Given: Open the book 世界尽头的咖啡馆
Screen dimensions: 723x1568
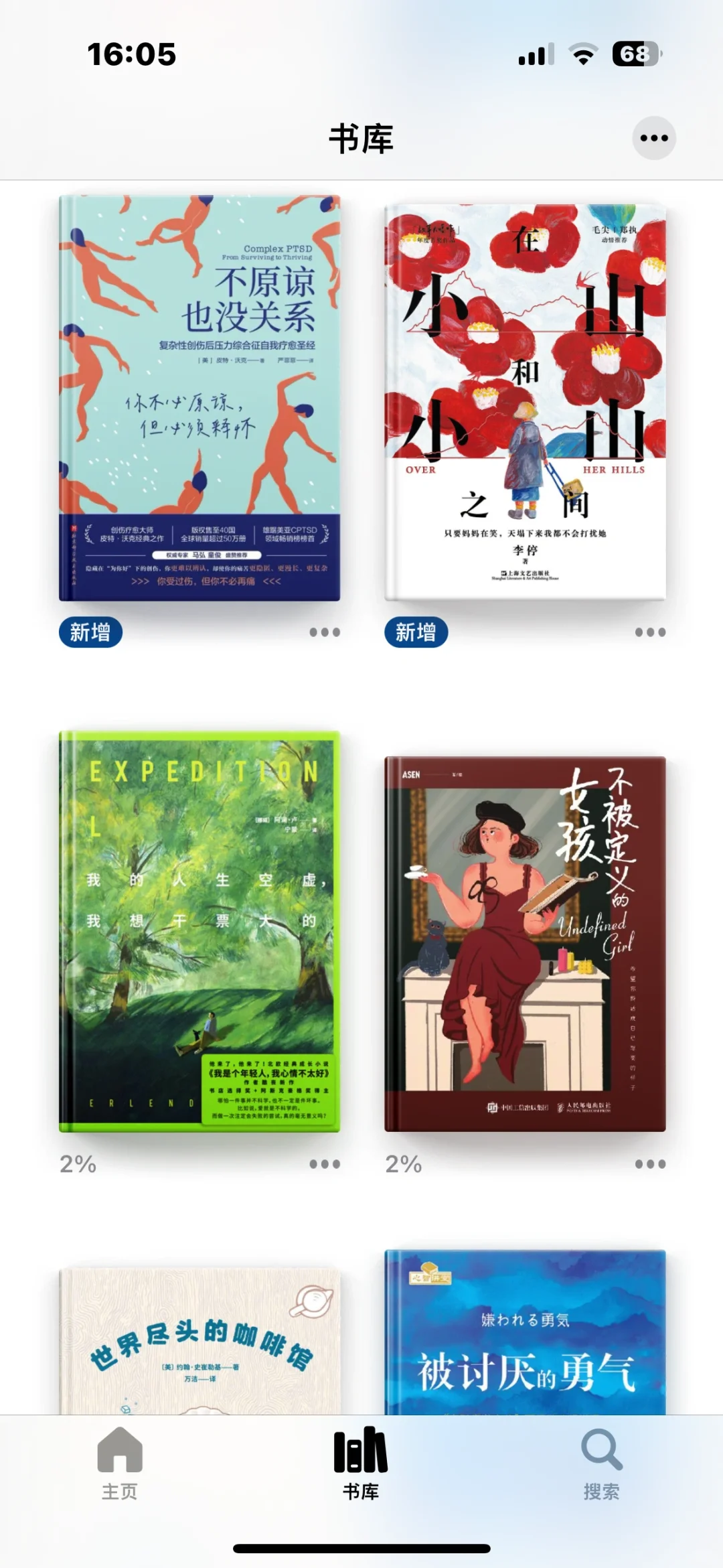Looking at the screenshot, I should click(x=199, y=1340).
